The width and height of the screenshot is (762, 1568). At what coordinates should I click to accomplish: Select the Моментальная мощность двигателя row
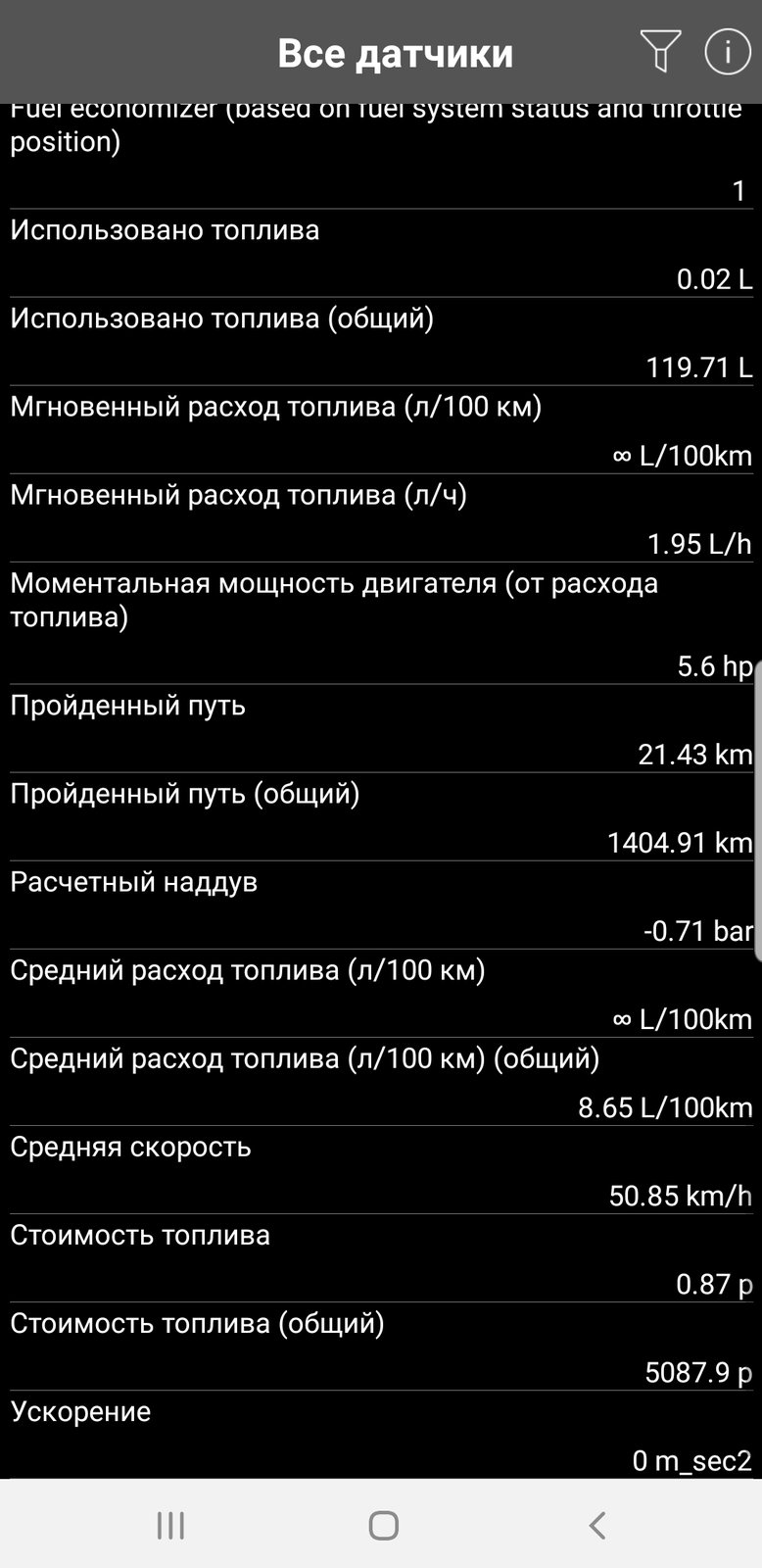(x=381, y=623)
